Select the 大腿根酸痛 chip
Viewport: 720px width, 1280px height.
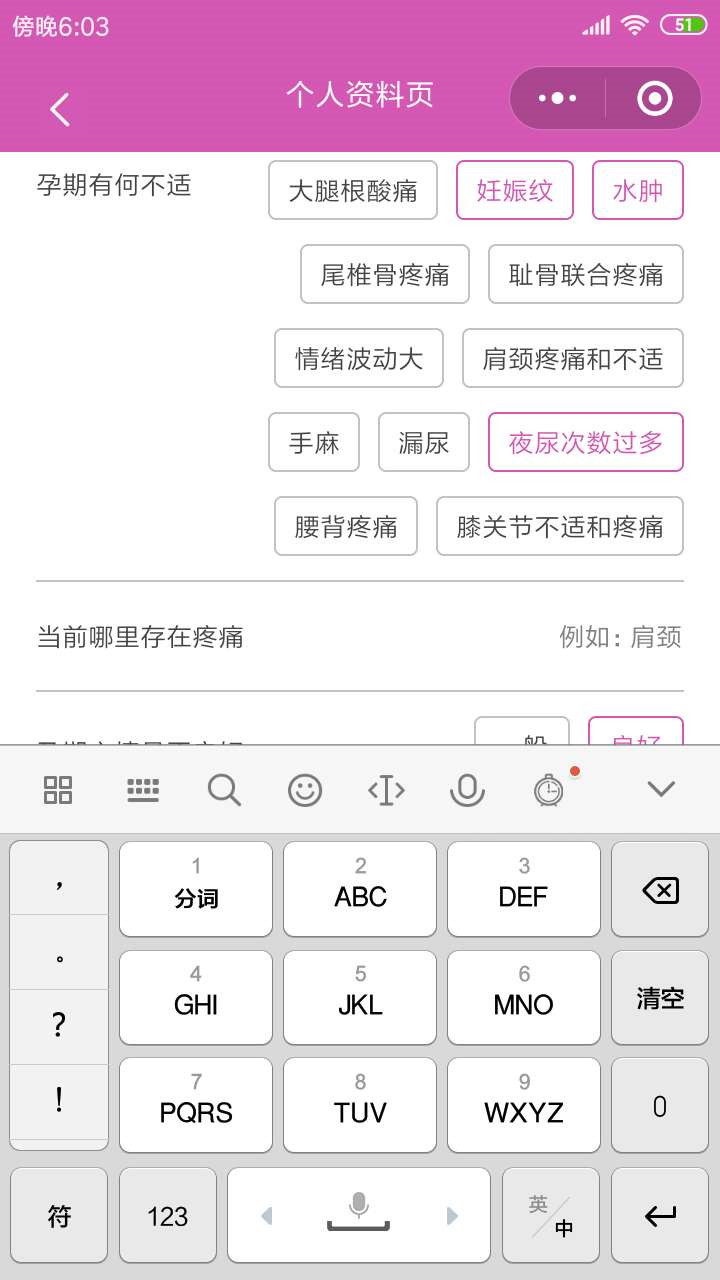353,190
